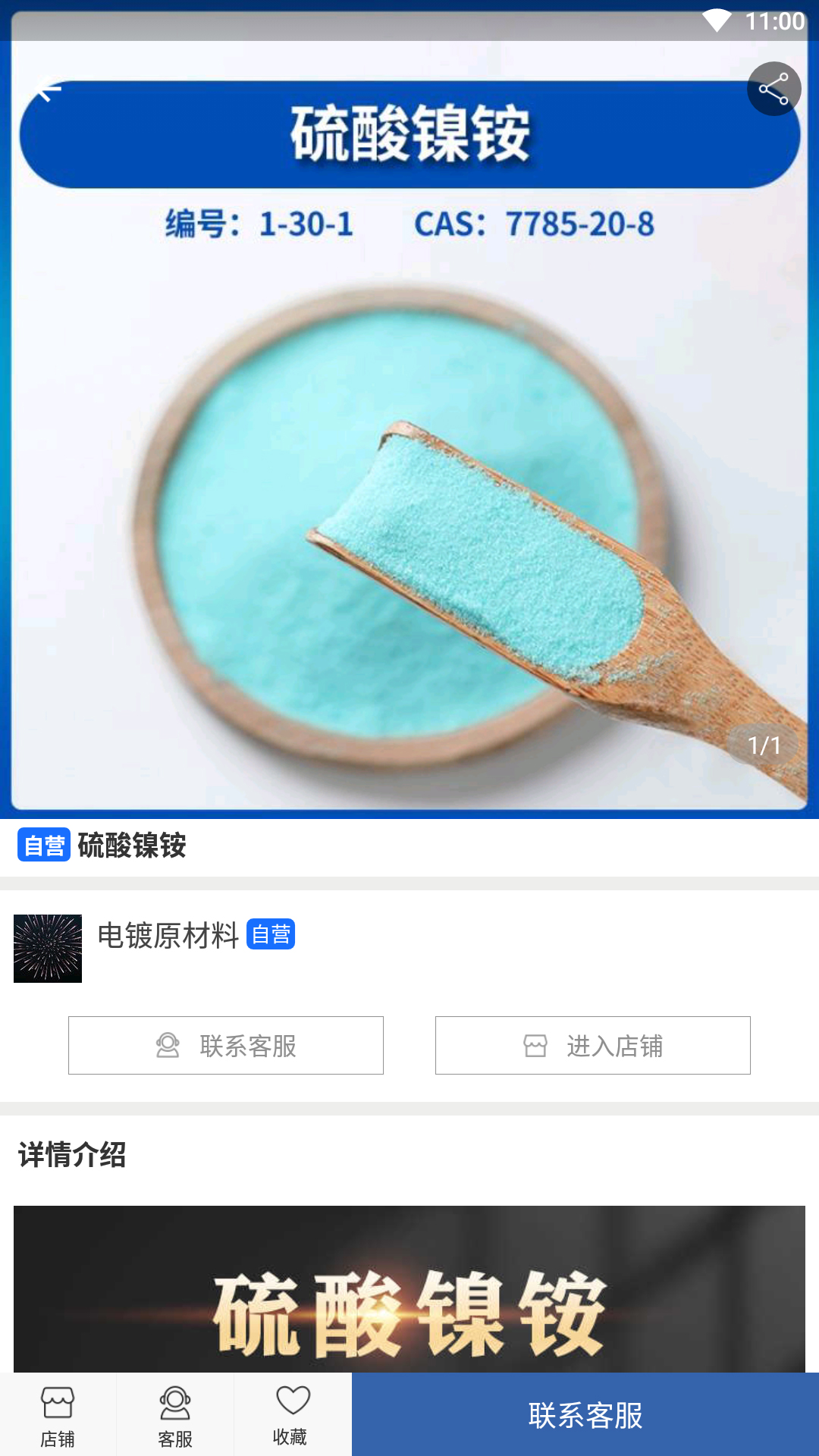This screenshot has height=1456, width=819.
Task: Switch to 店铺 tab at bottom
Action: tap(58, 1414)
